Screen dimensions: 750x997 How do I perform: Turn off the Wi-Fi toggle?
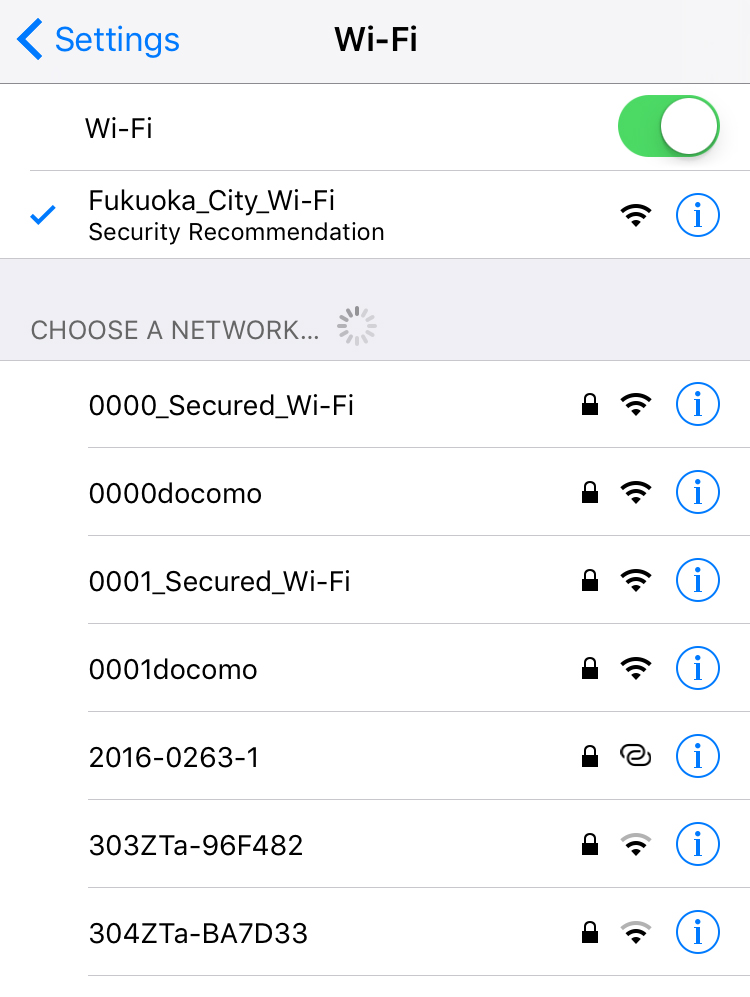[670, 126]
